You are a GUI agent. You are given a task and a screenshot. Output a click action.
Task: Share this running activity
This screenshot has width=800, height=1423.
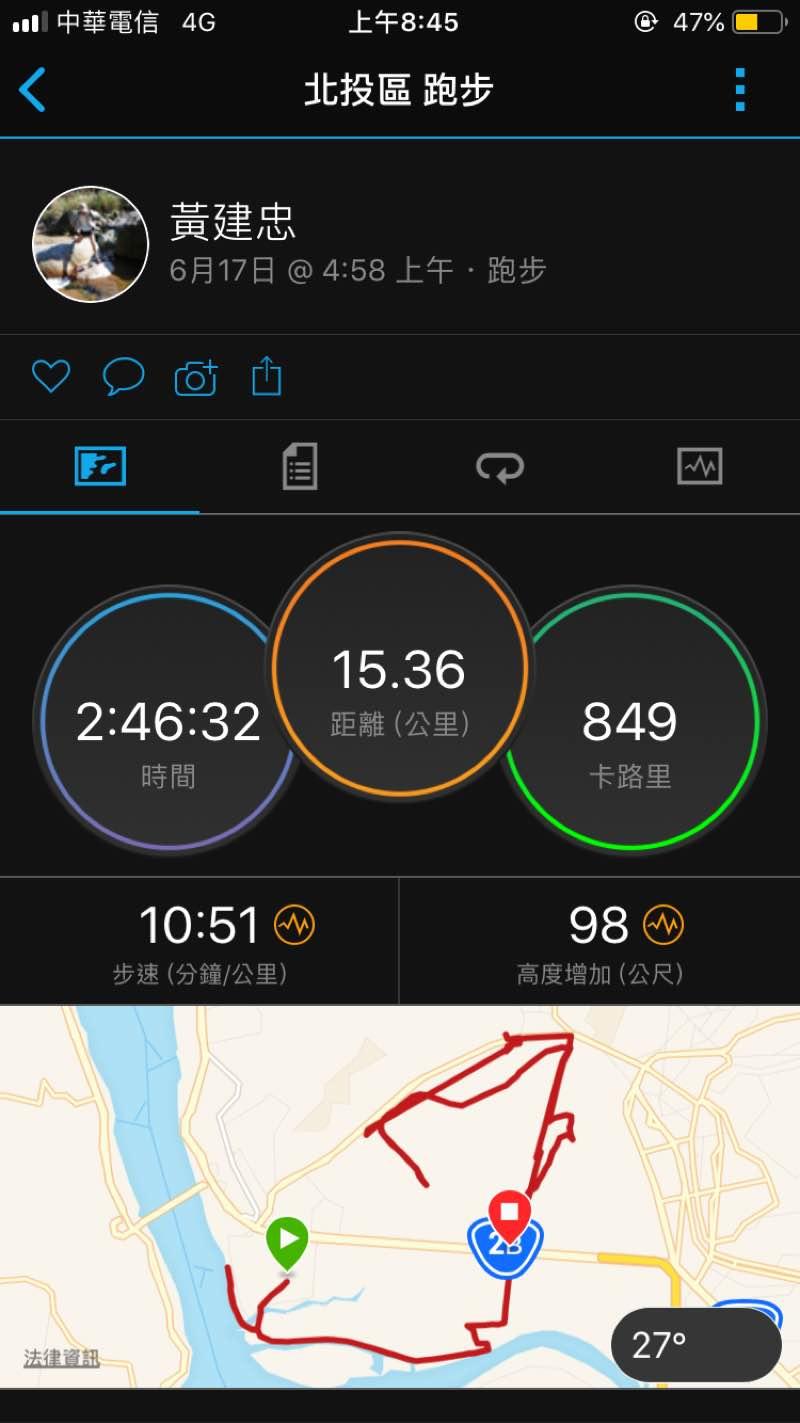[x=267, y=377]
